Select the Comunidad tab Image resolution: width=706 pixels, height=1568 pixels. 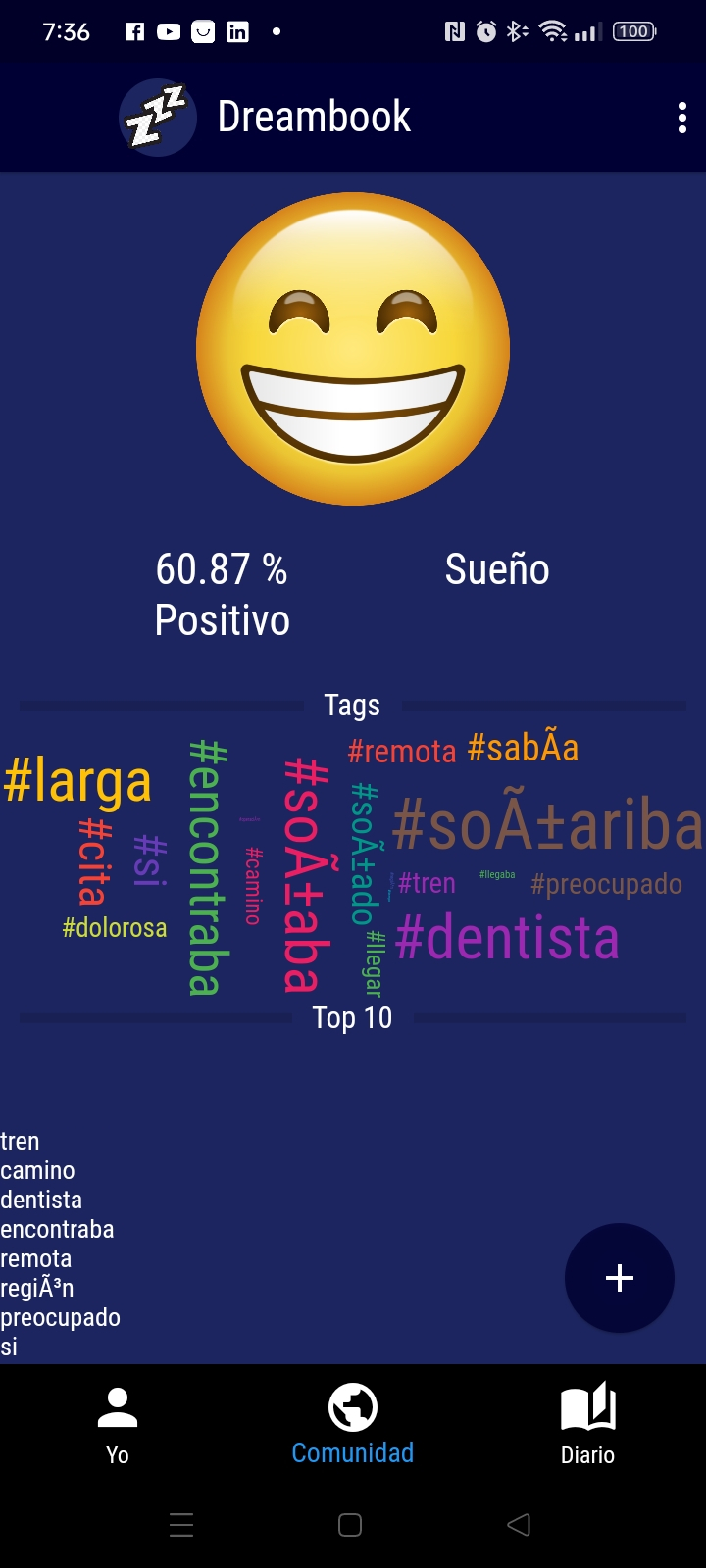pos(353,1426)
